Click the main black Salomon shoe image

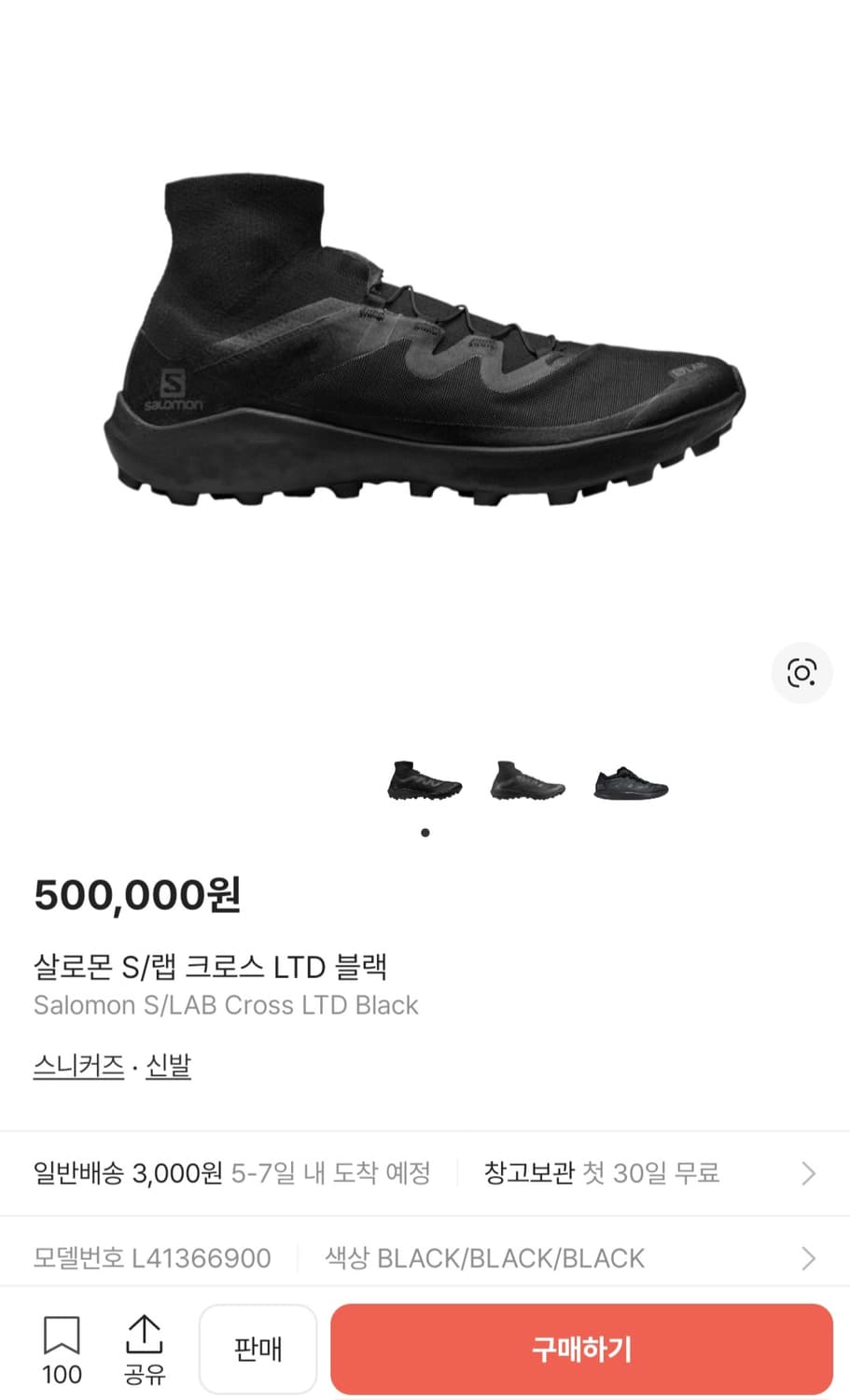425,345
